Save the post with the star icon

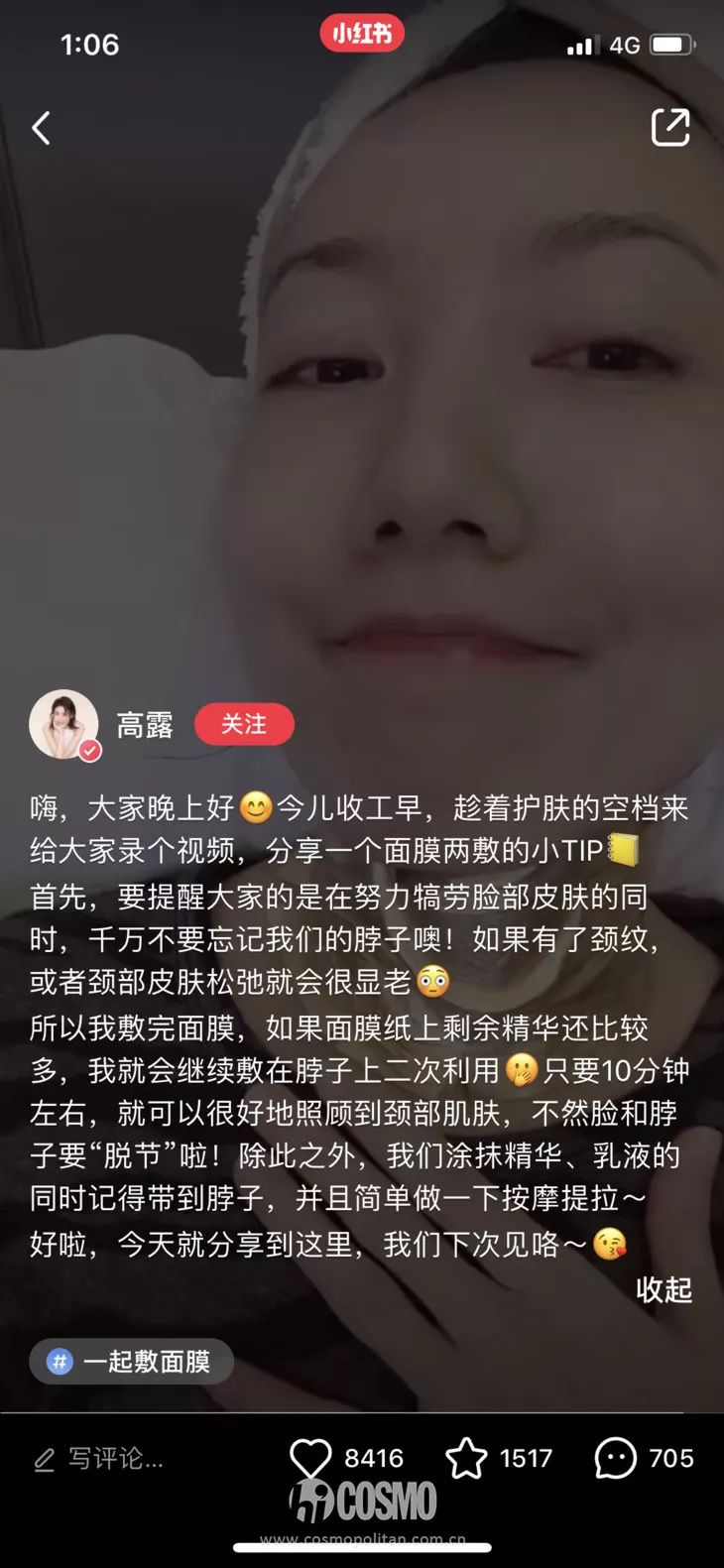click(x=466, y=1459)
